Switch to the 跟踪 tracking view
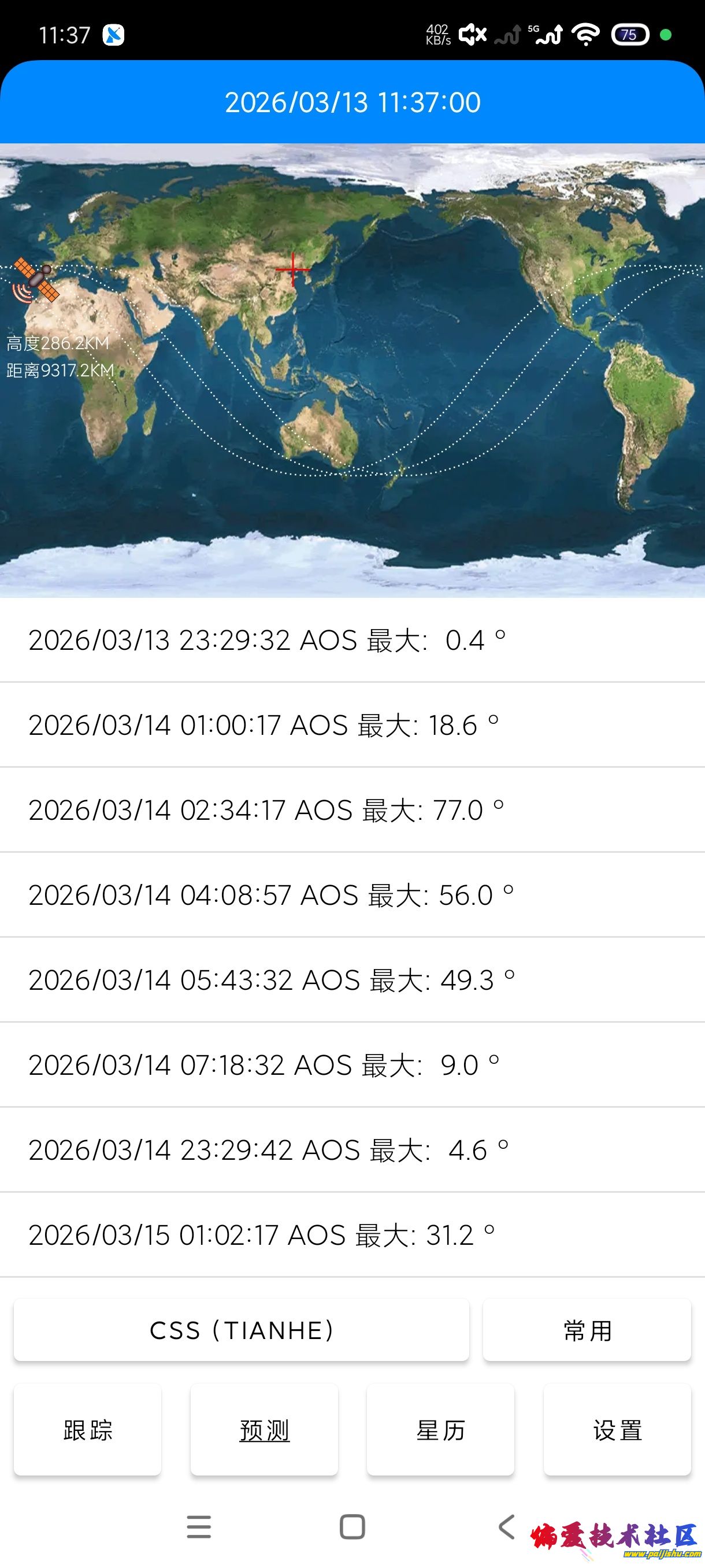Viewport: 705px width, 1568px height. (x=88, y=1430)
